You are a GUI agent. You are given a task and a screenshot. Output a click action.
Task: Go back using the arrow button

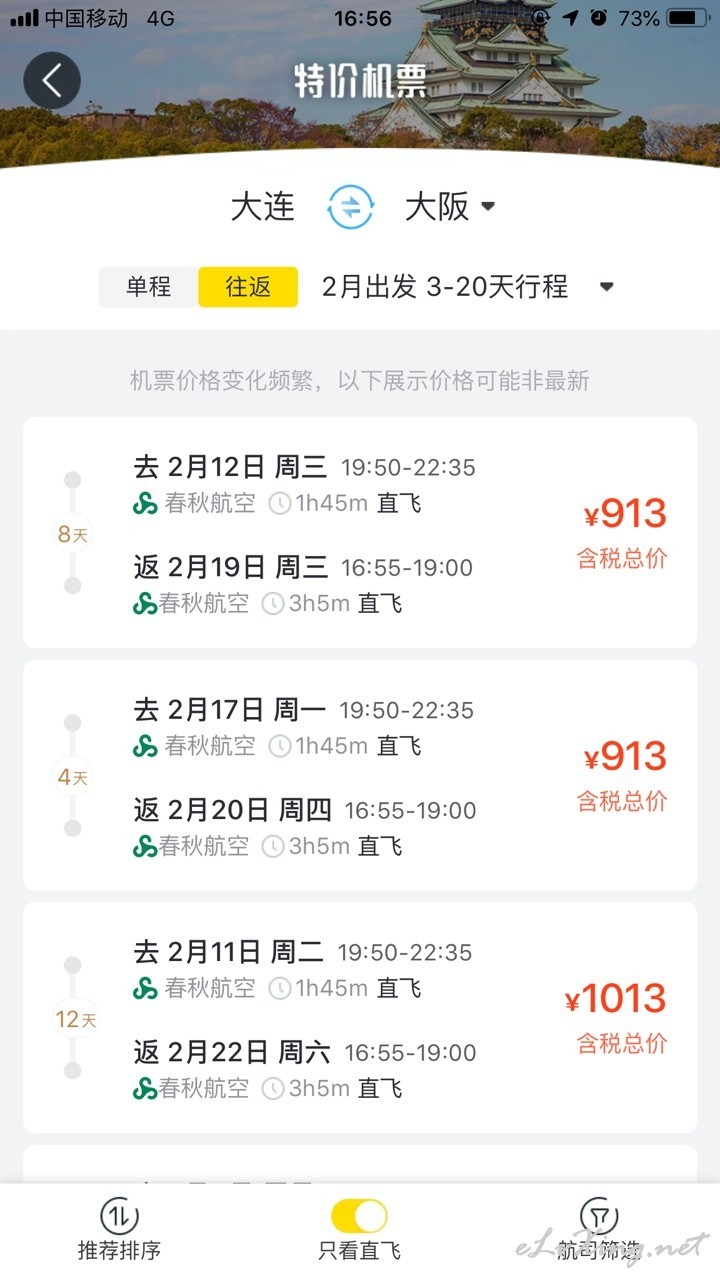point(52,80)
